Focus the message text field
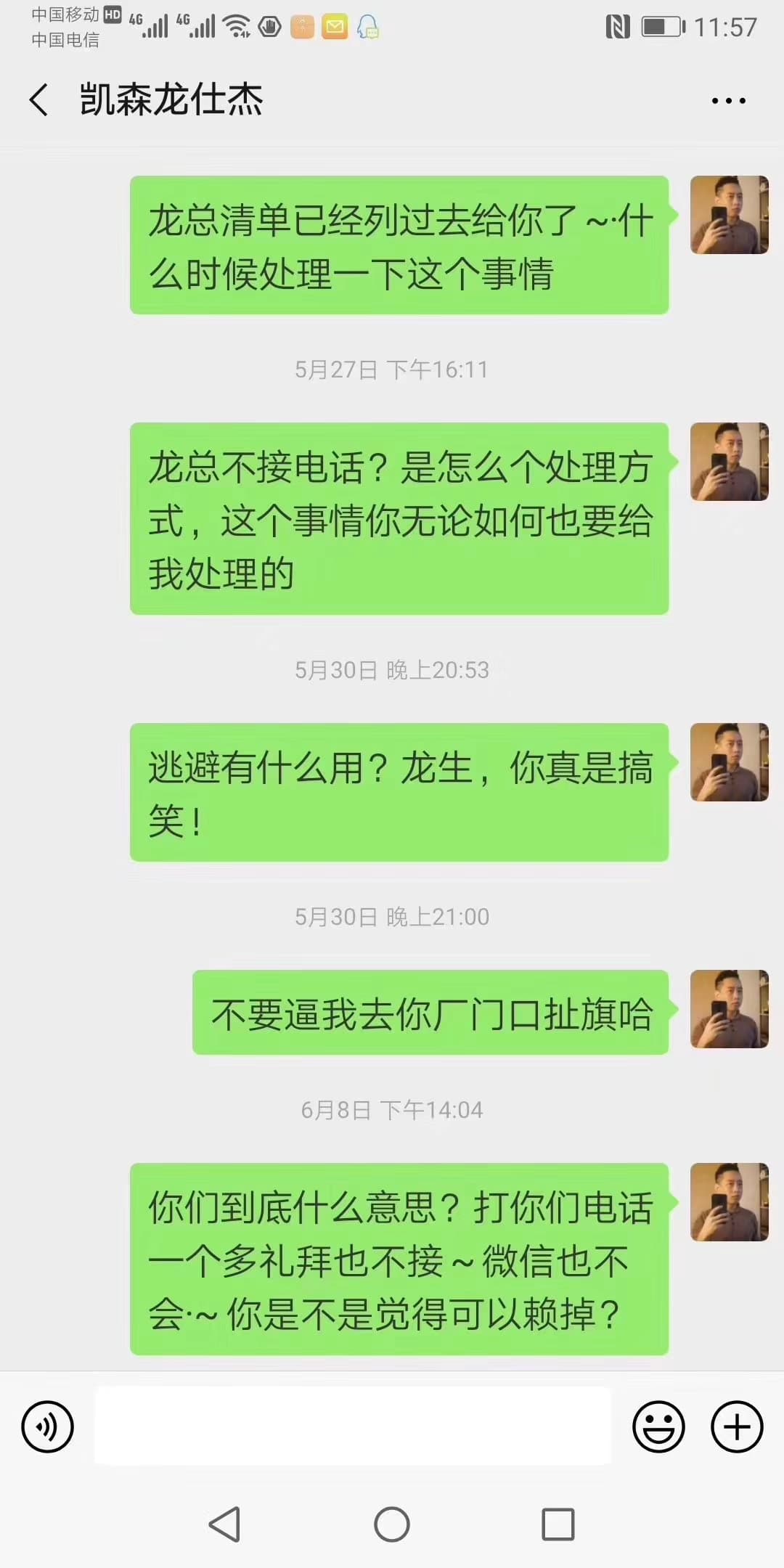784x1568 pixels. 353,1426
